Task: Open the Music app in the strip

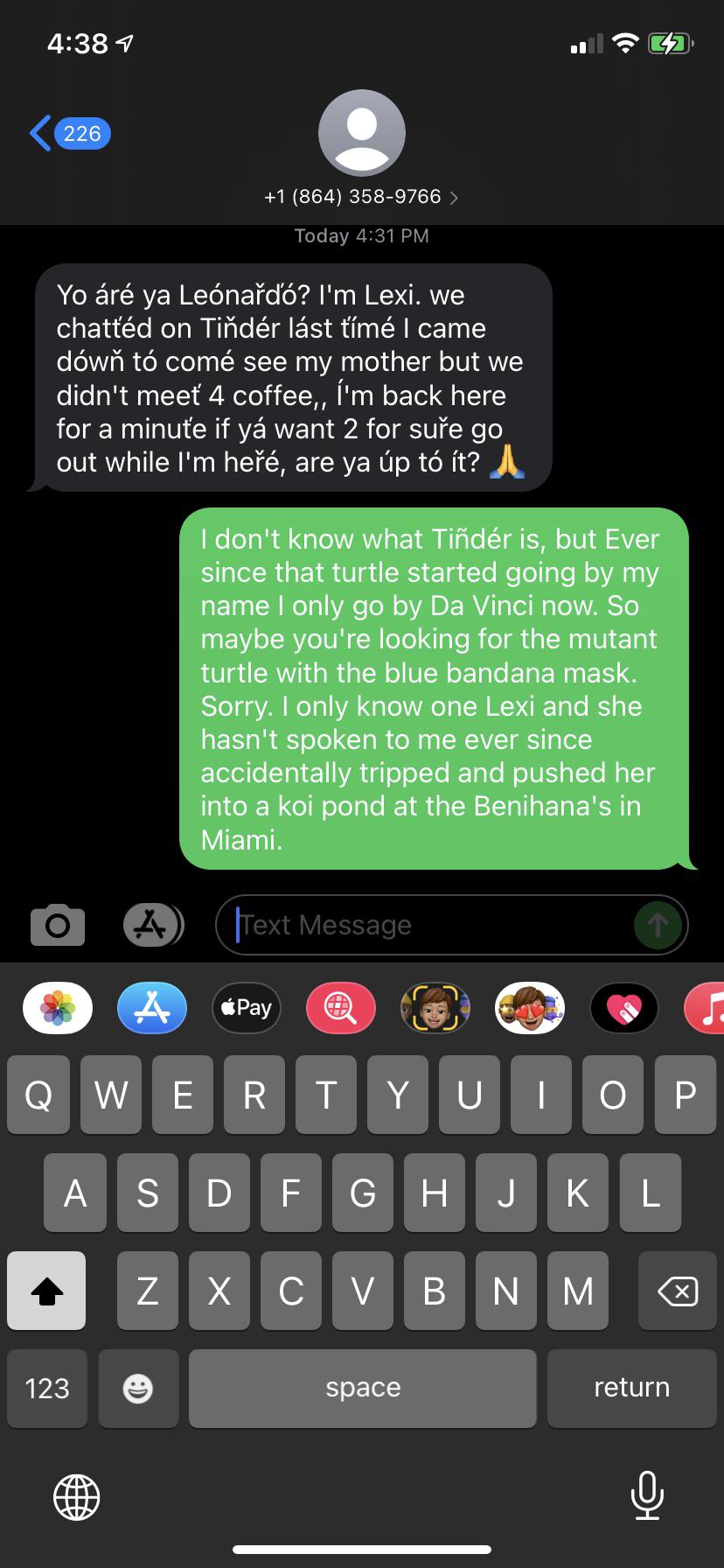Action: (707, 1007)
